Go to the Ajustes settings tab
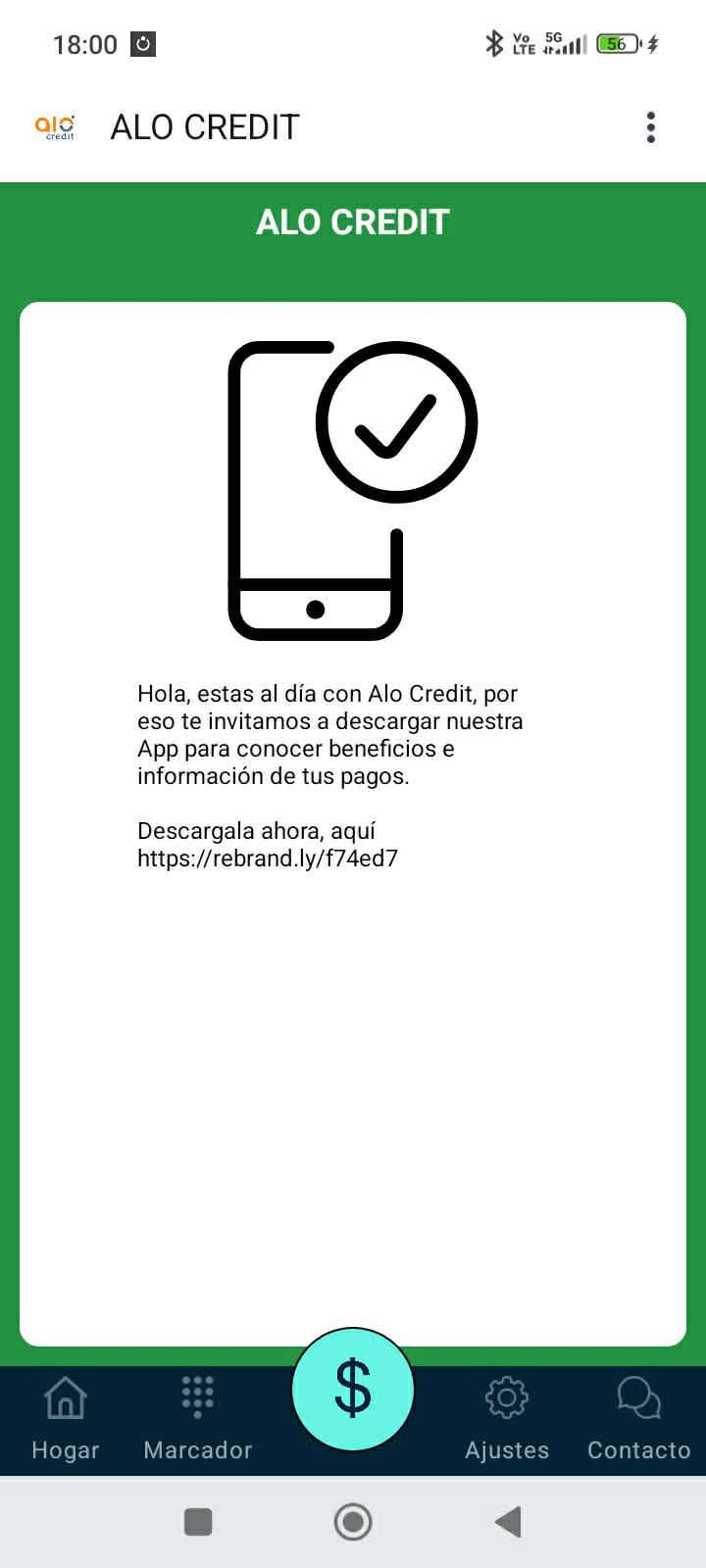 tap(507, 1420)
